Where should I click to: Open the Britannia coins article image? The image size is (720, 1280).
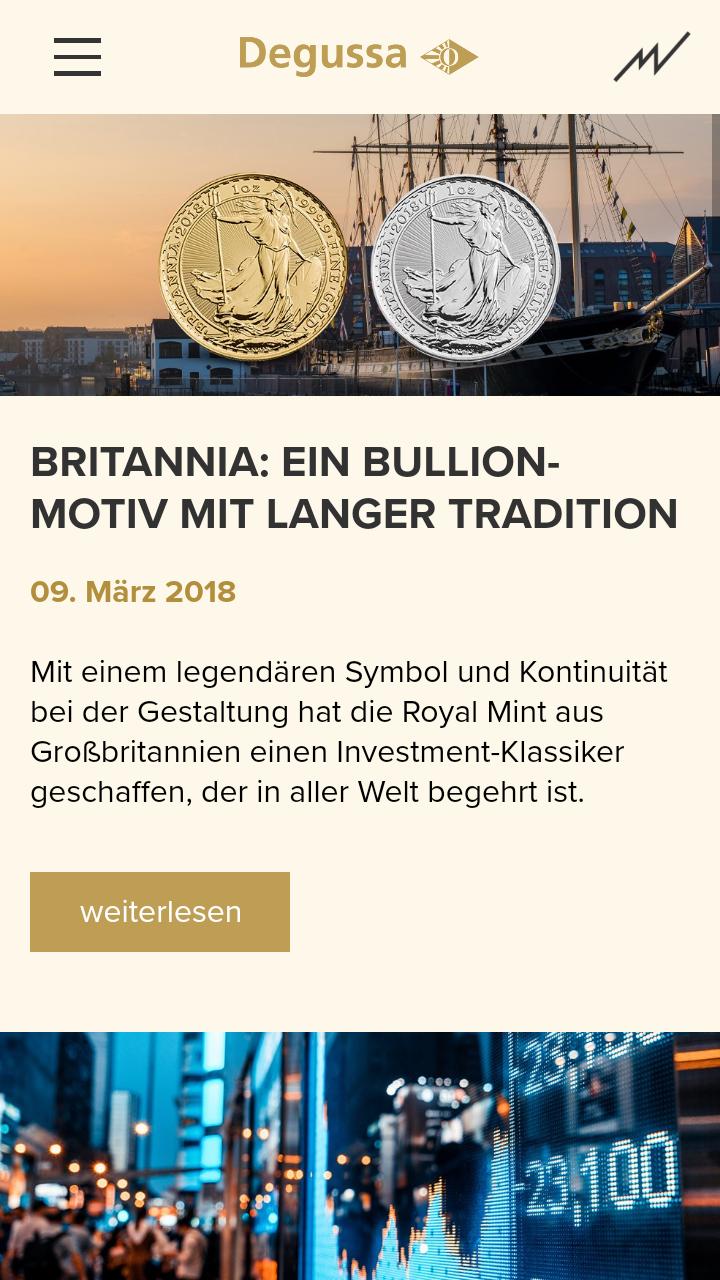(360, 255)
